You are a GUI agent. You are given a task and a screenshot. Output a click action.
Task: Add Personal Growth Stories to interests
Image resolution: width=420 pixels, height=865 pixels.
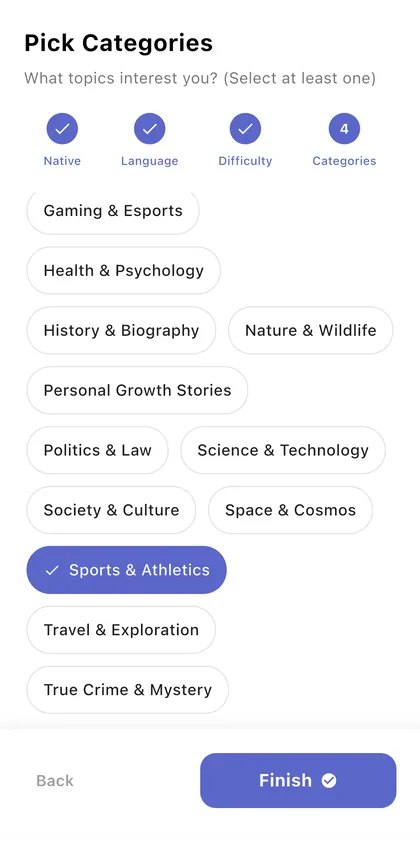click(137, 390)
